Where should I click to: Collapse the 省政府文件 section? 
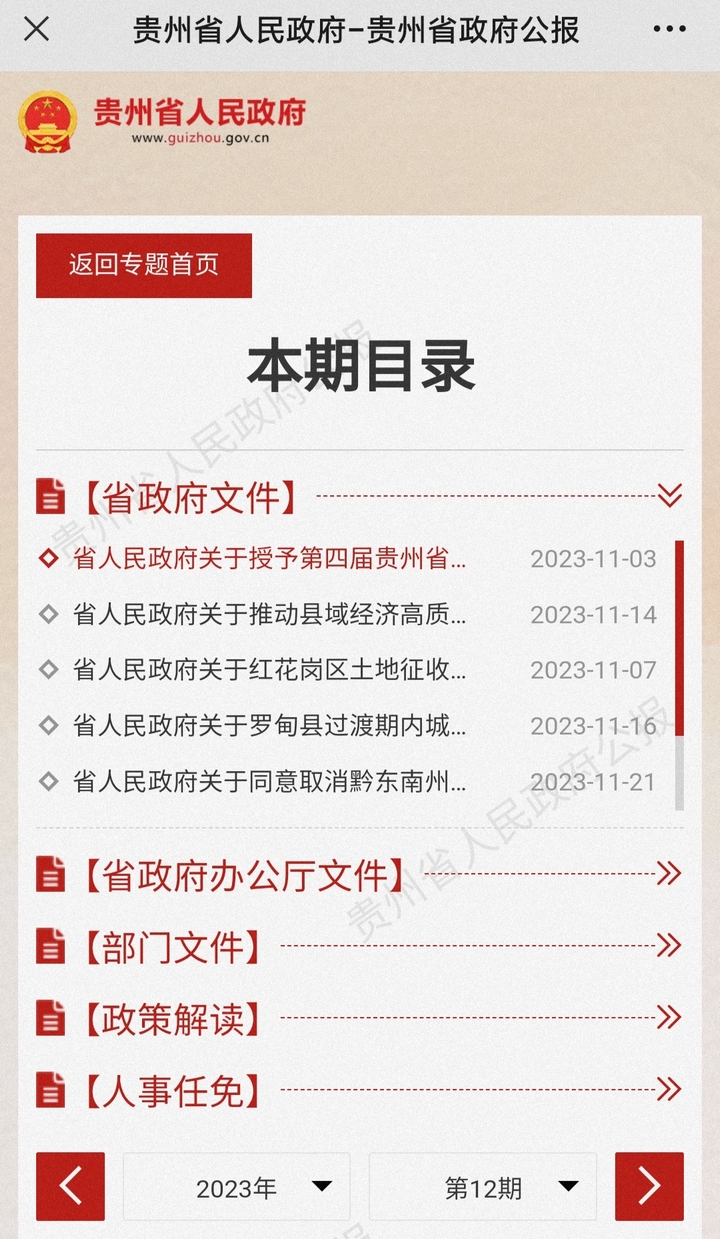(669, 495)
